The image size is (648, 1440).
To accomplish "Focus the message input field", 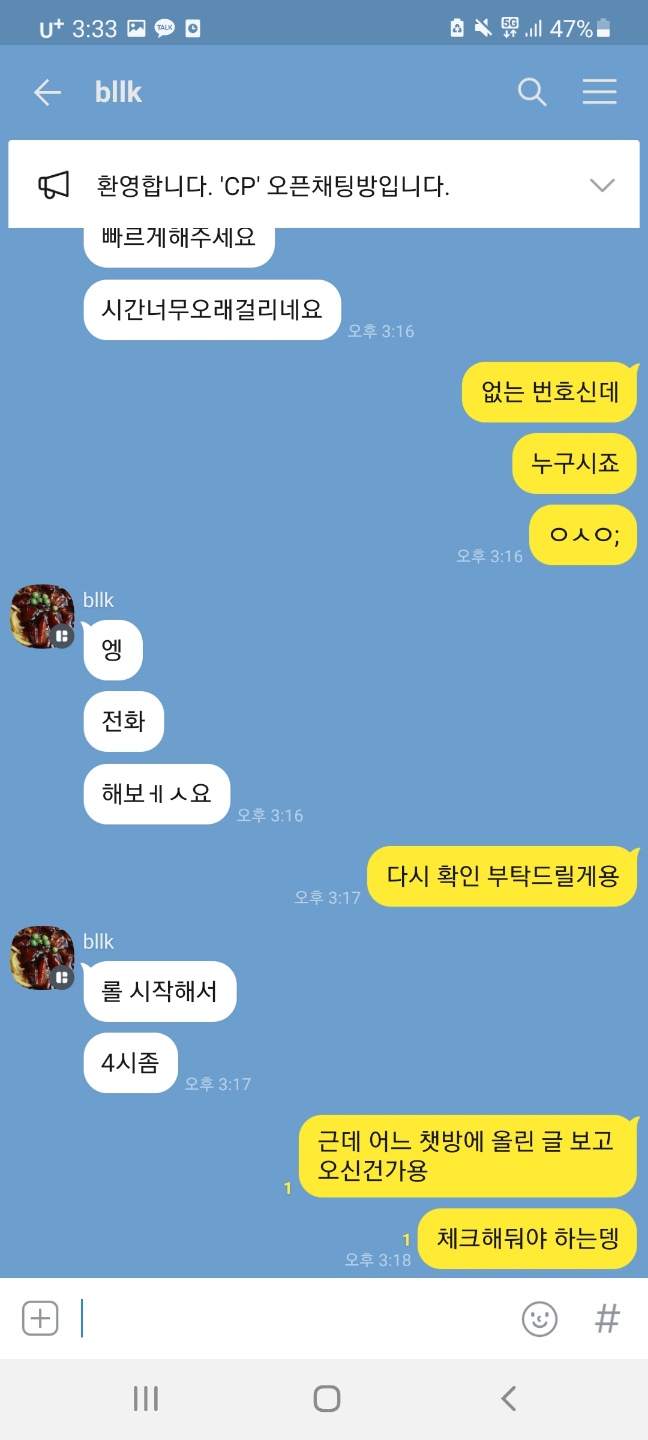I will click(290, 1318).
